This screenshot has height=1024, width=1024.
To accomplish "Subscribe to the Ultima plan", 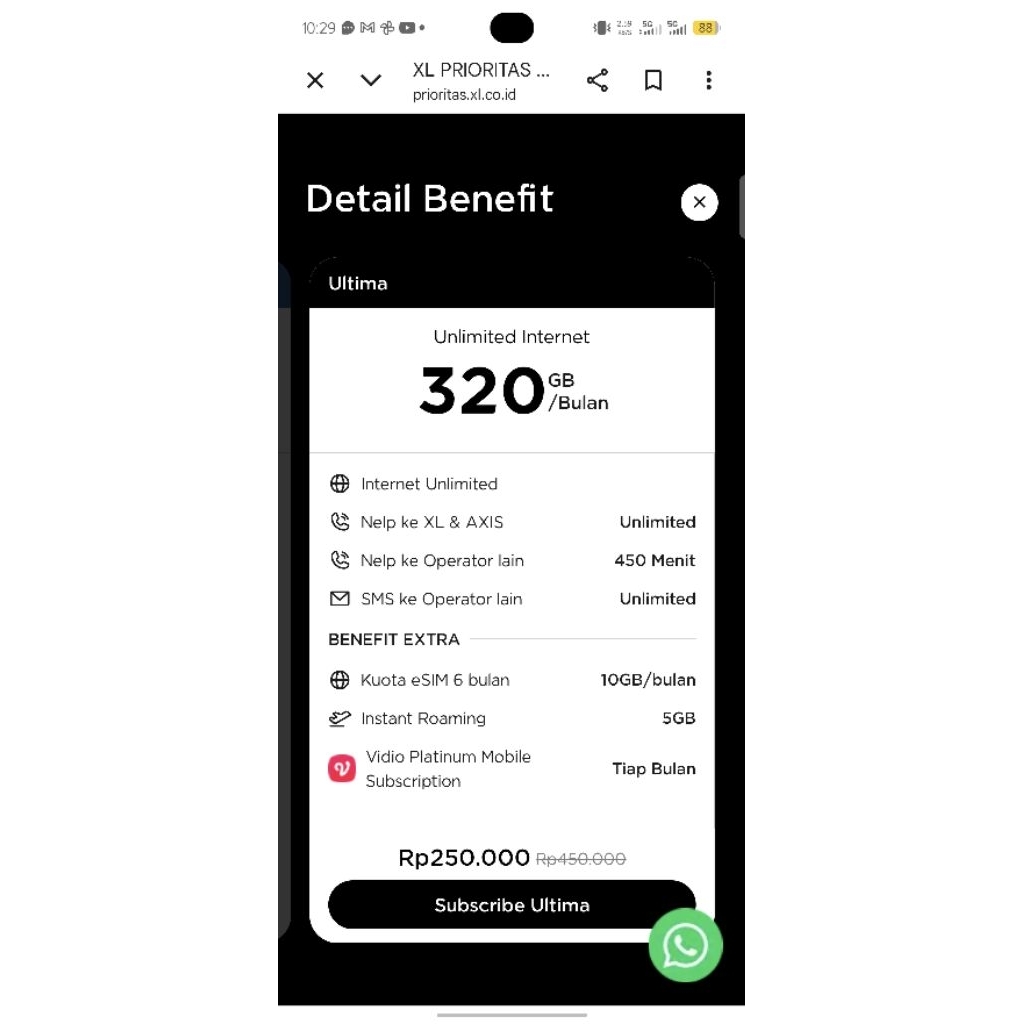I will coord(511,905).
